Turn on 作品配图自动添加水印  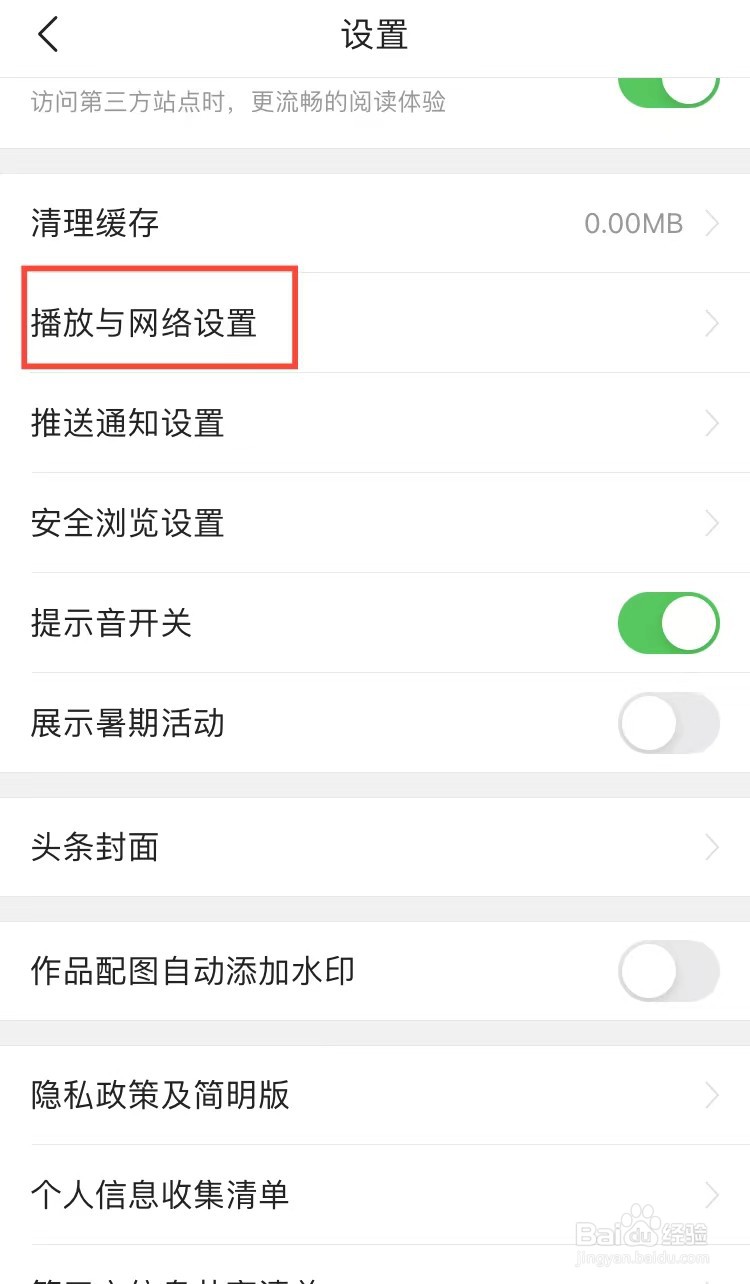668,971
